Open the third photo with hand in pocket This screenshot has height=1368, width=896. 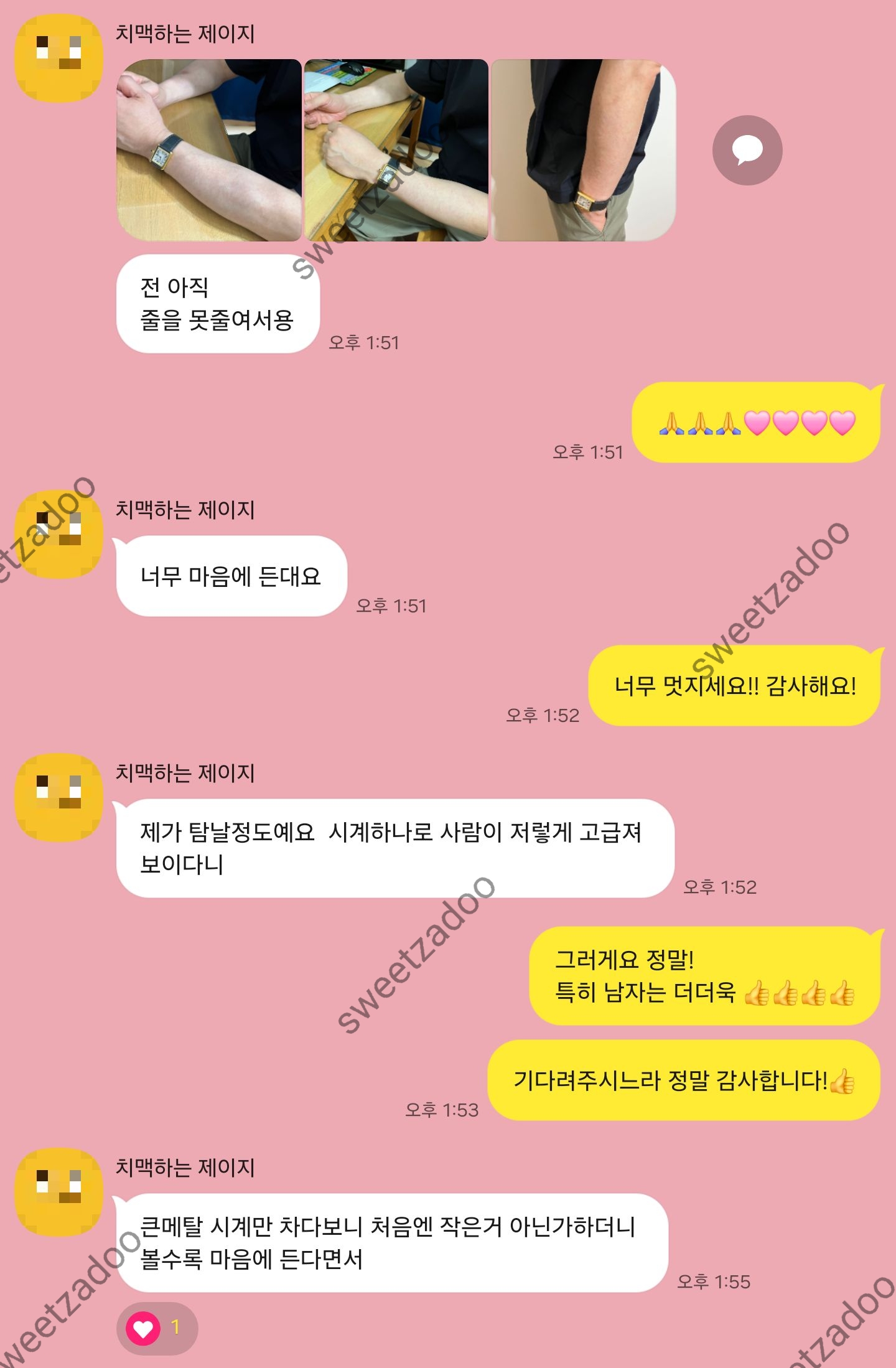583,150
